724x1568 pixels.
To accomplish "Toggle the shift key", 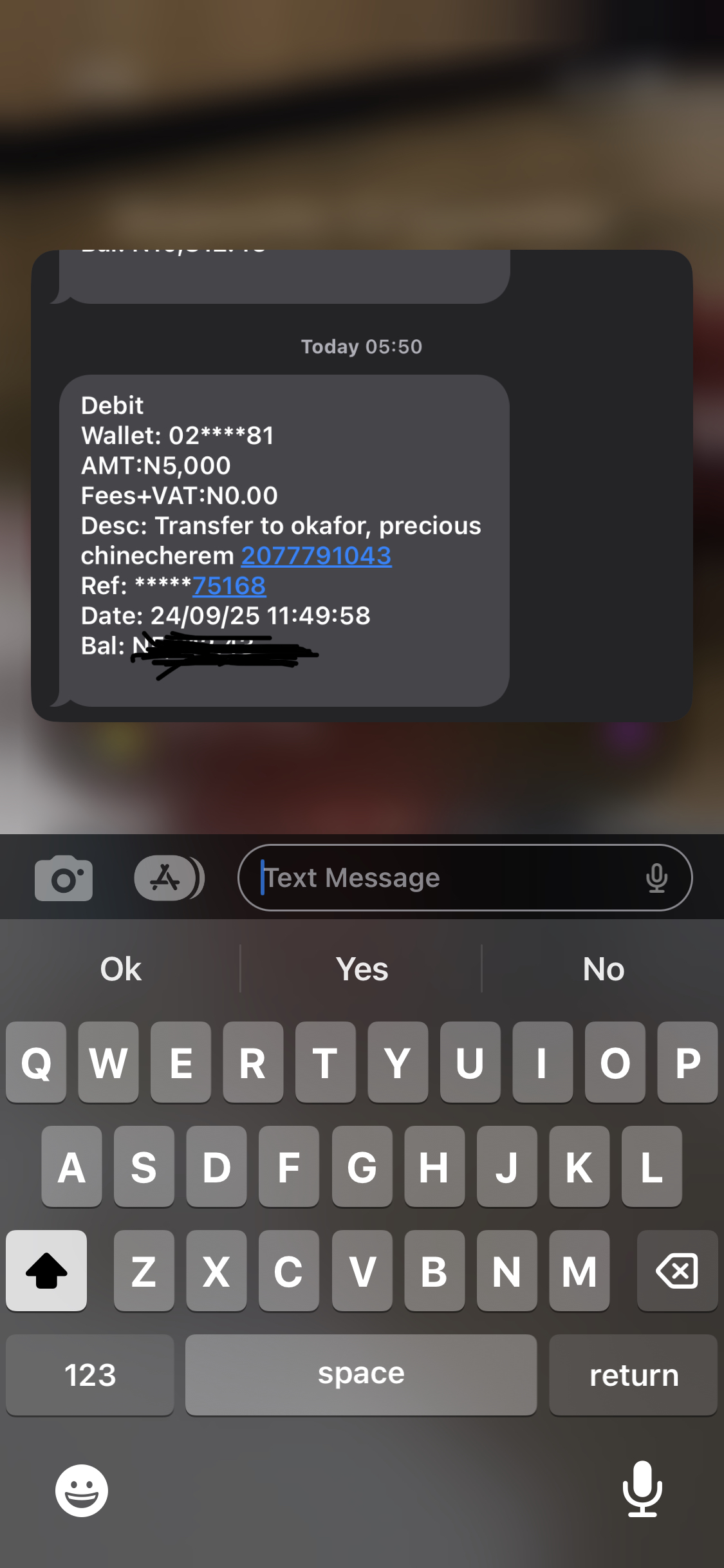I will click(x=46, y=1271).
